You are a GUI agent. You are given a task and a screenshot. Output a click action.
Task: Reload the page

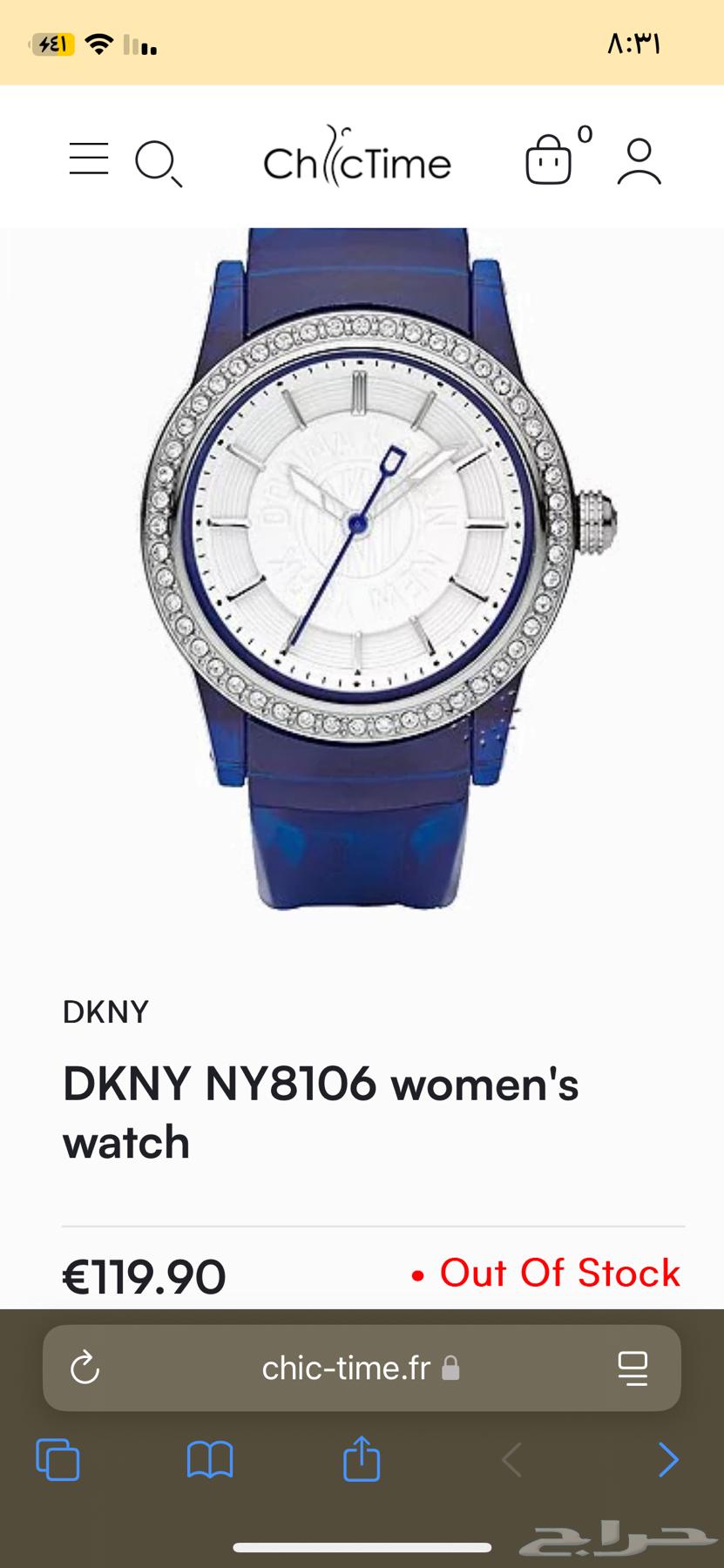[85, 1369]
